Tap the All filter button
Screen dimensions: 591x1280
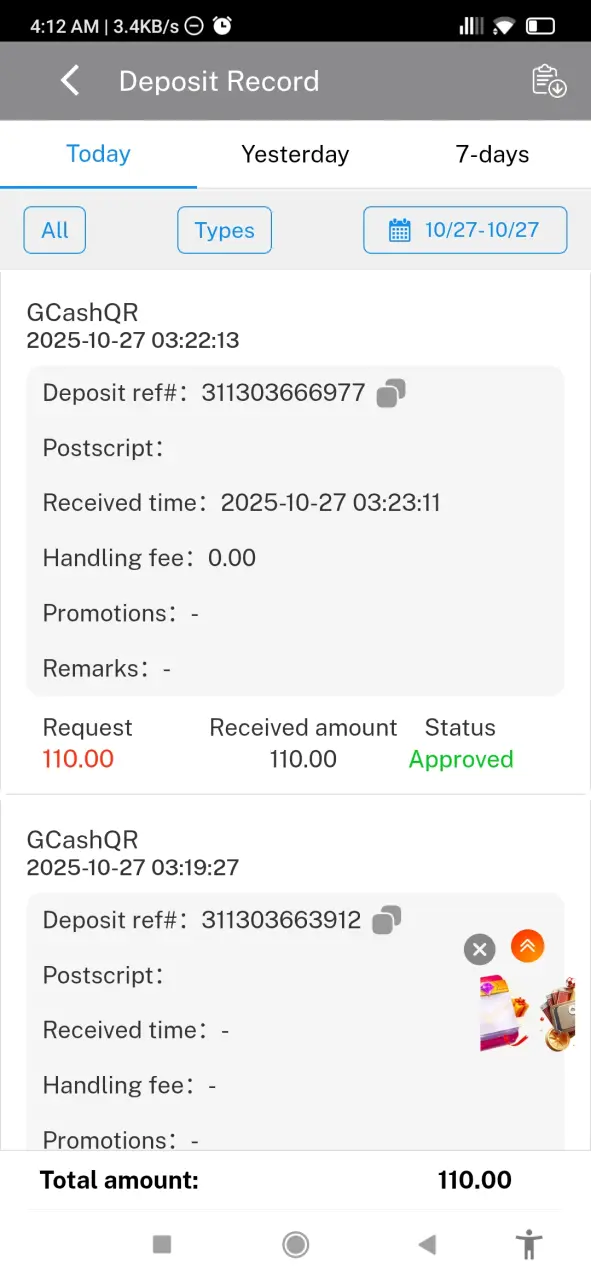55,230
